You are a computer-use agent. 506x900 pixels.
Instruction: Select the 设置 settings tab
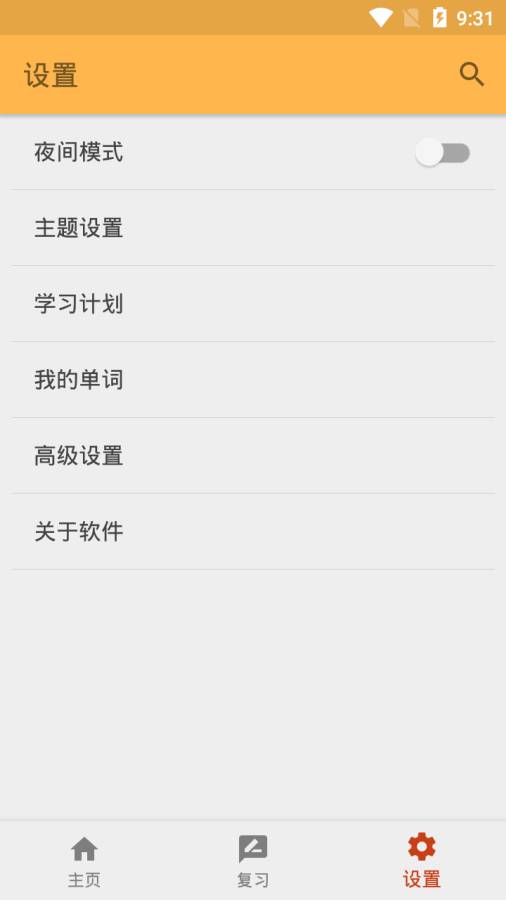point(422,860)
